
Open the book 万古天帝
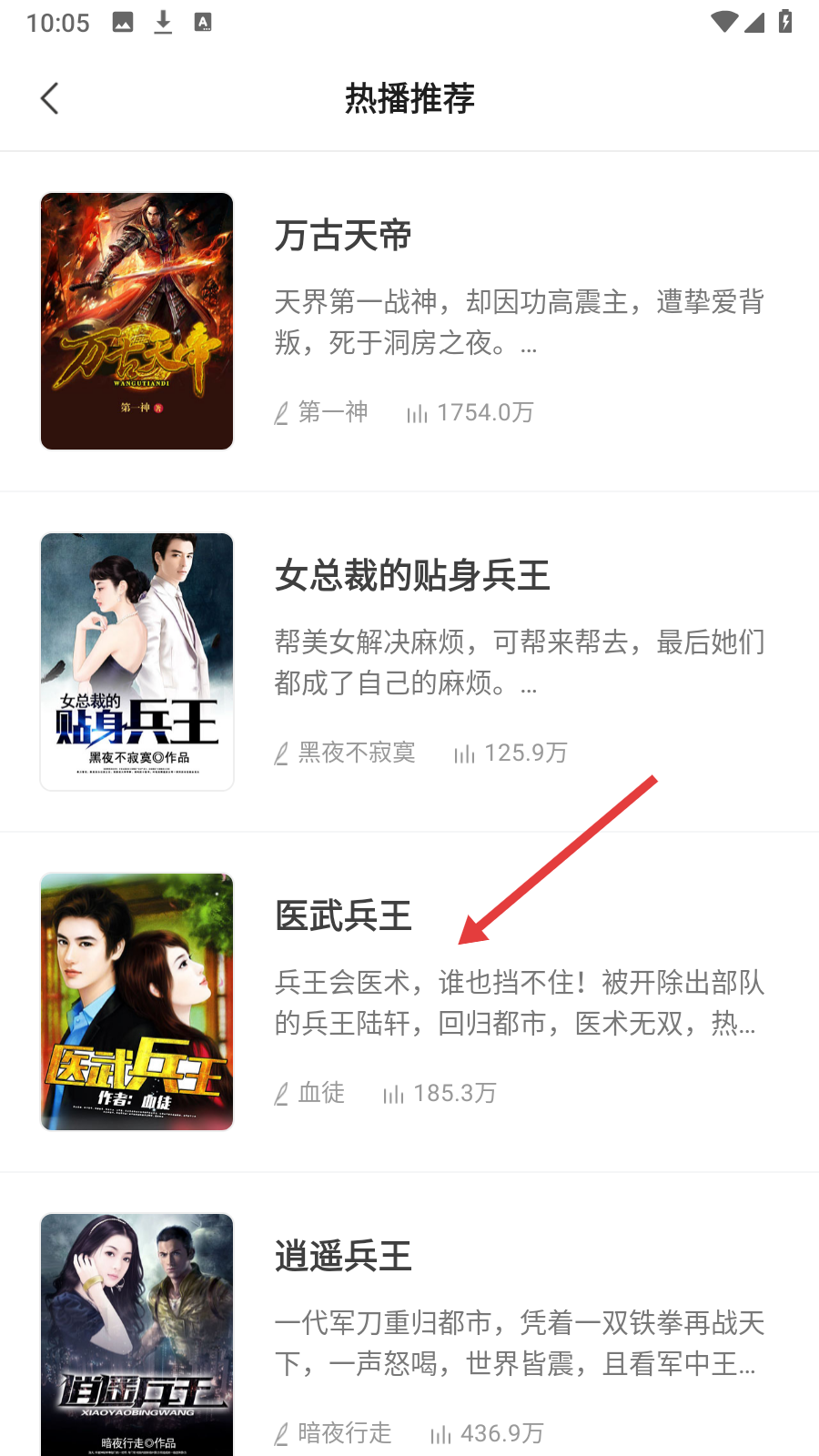point(344,236)
